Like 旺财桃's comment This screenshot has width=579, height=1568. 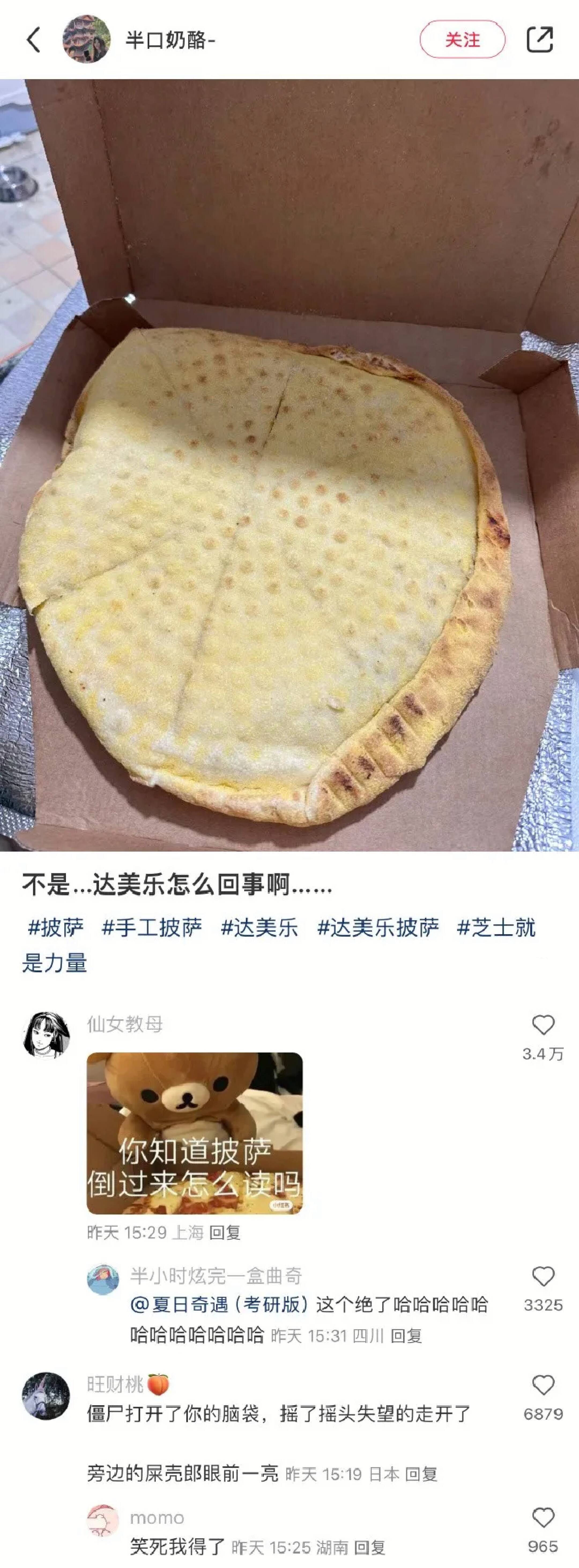click(543, 1385)
